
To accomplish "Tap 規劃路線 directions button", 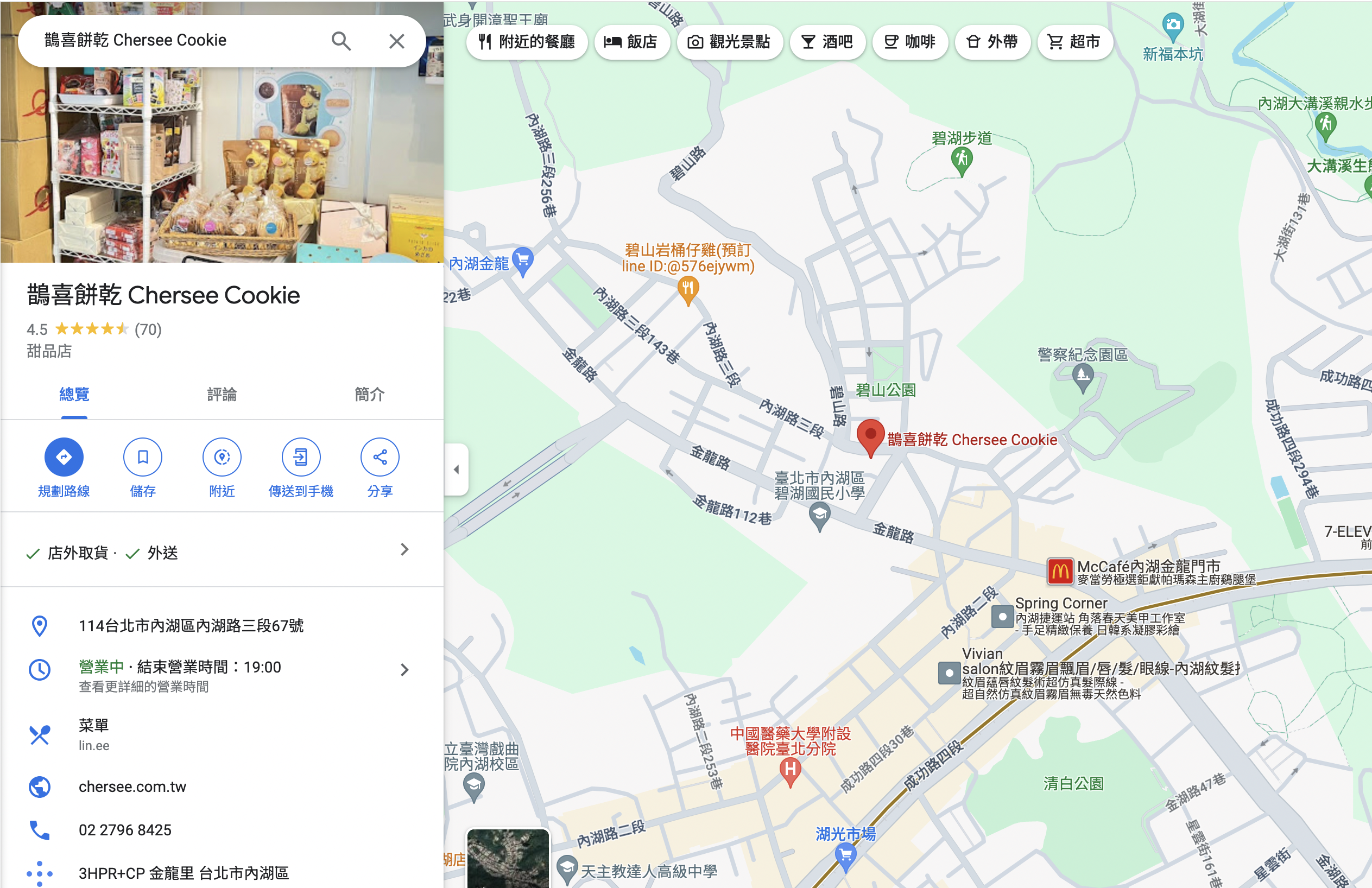I will [x=64, y=468].
